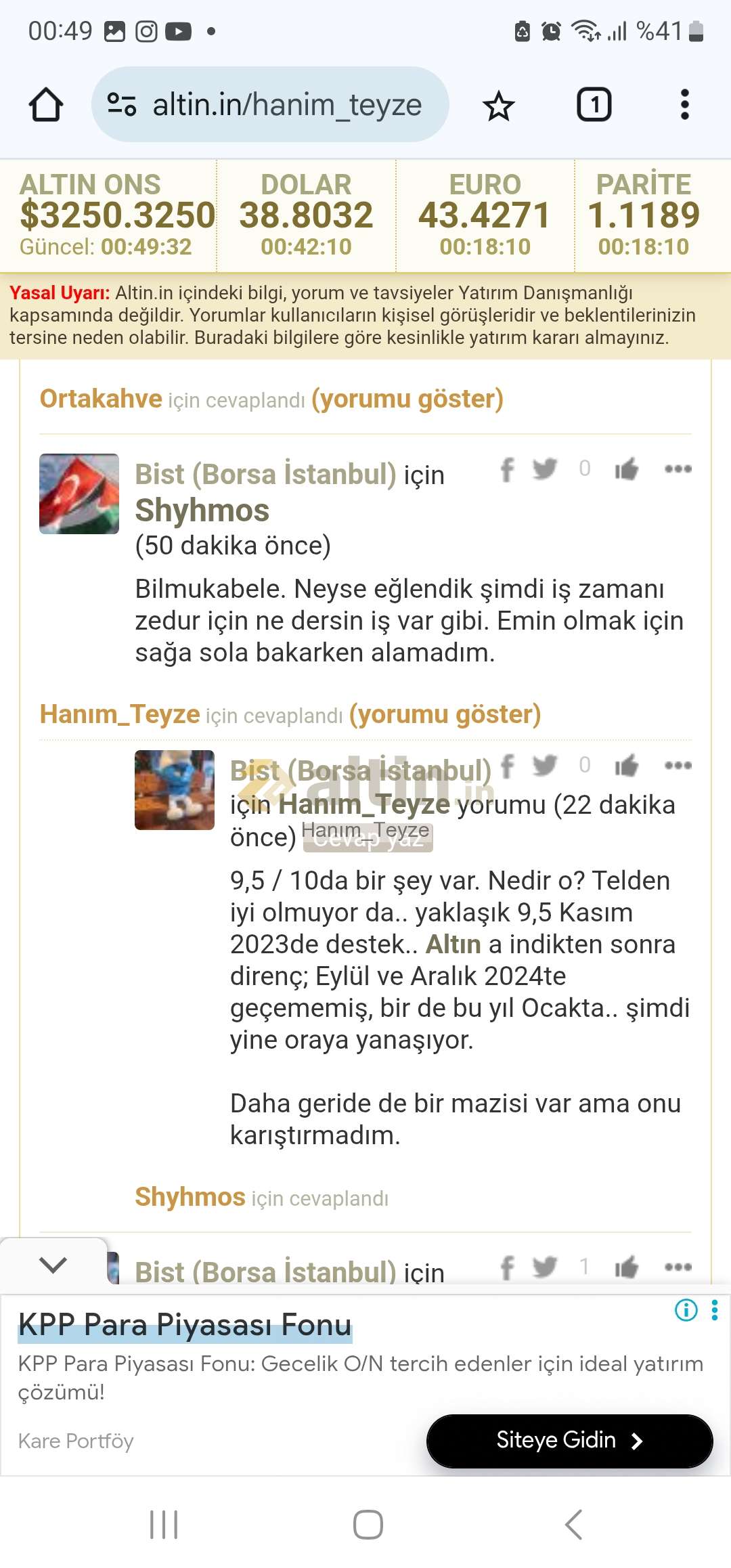Open Shyhmos user profile link
Viewport: 731px width, 1568px height.
pos(202,510)
